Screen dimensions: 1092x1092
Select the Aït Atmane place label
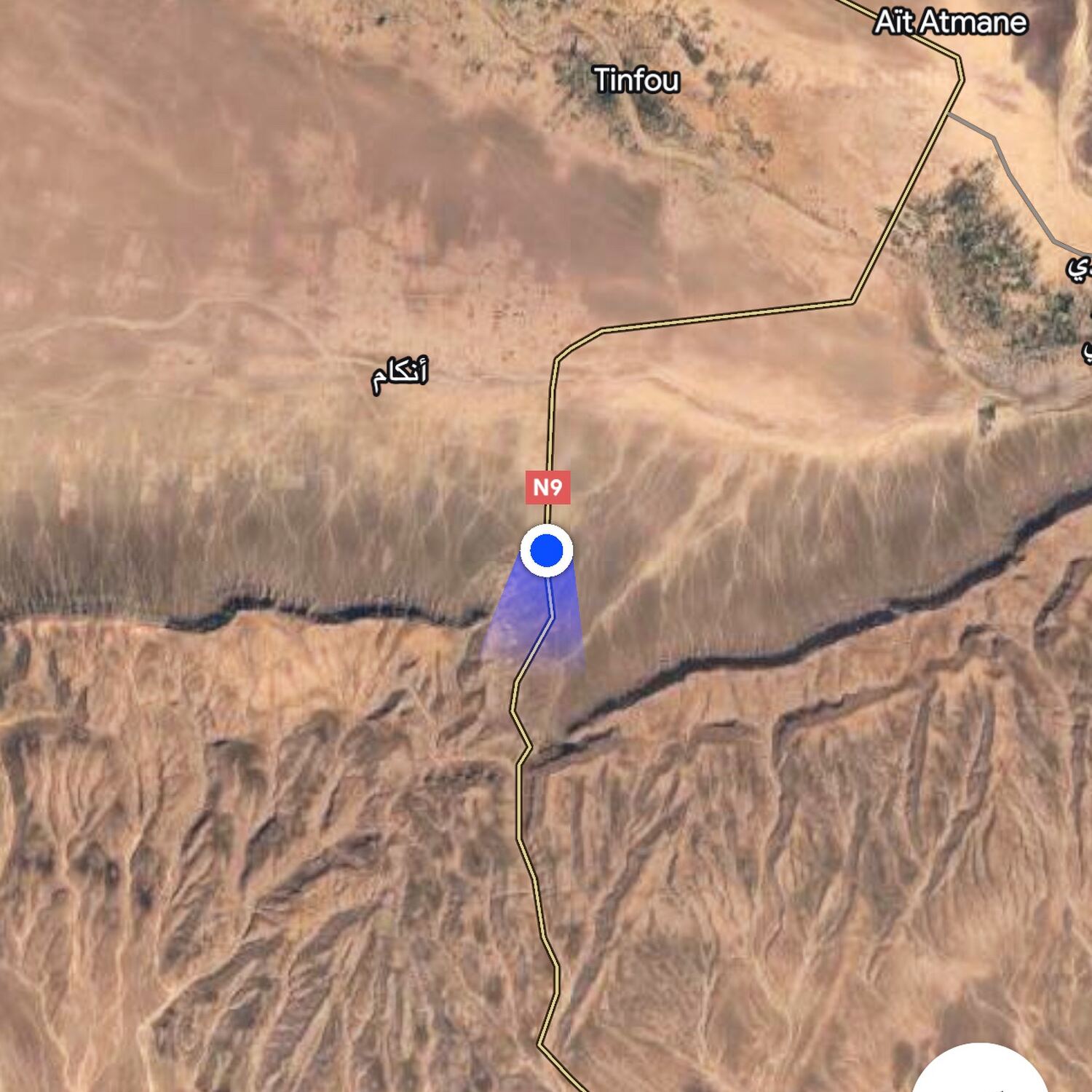click(x=950, y=22)
